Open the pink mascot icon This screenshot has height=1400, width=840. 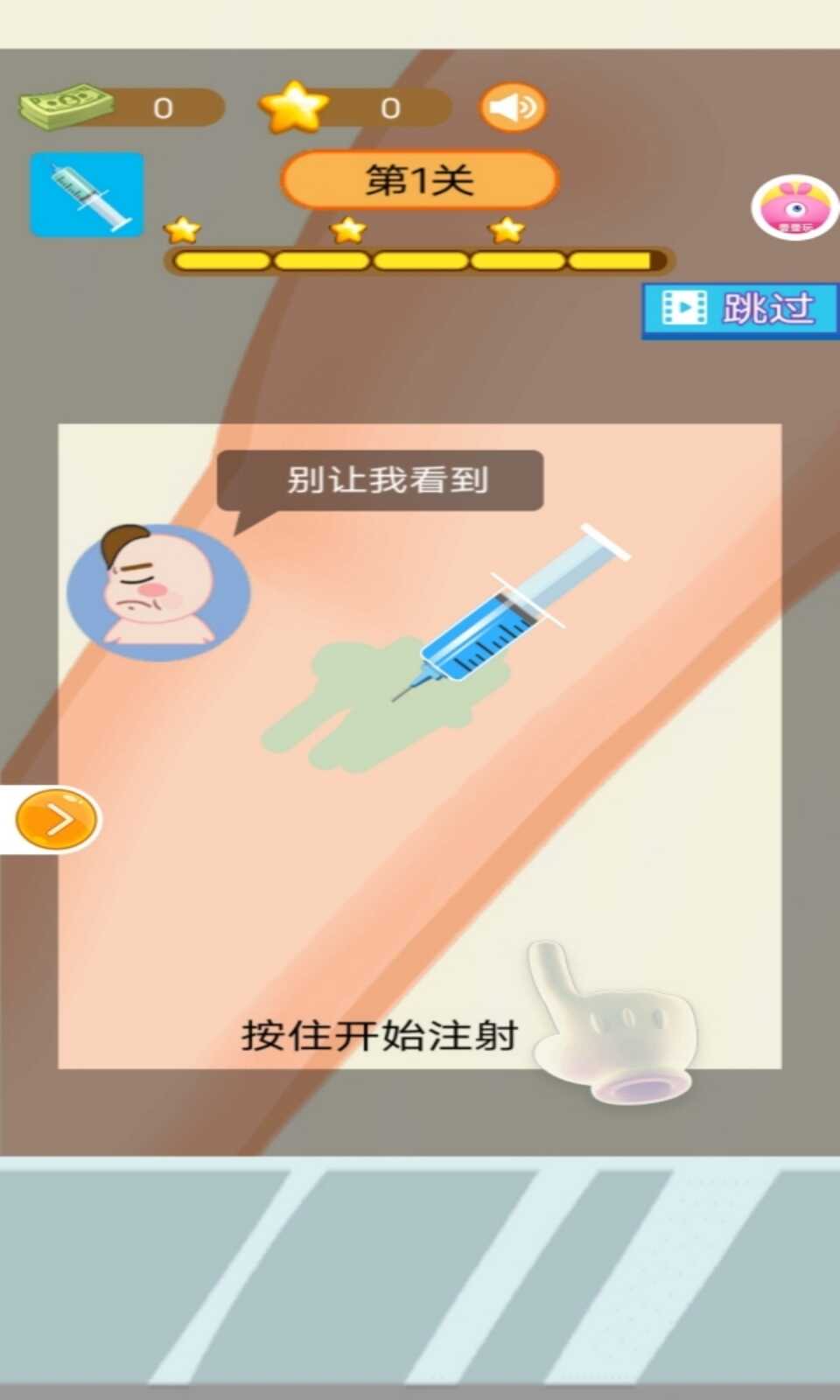point(794,208)
